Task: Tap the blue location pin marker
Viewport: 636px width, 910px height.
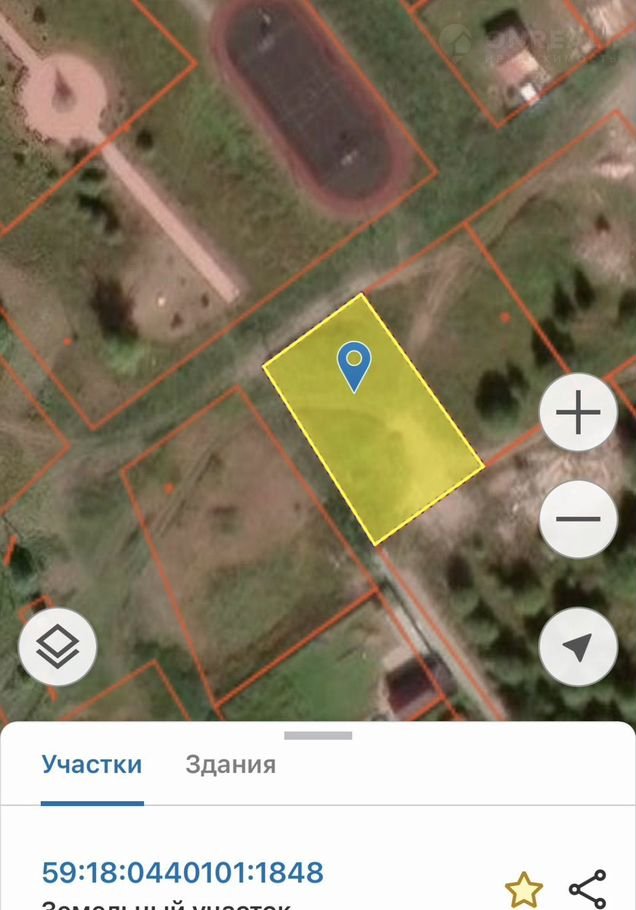Action: (x=354, y=365)
